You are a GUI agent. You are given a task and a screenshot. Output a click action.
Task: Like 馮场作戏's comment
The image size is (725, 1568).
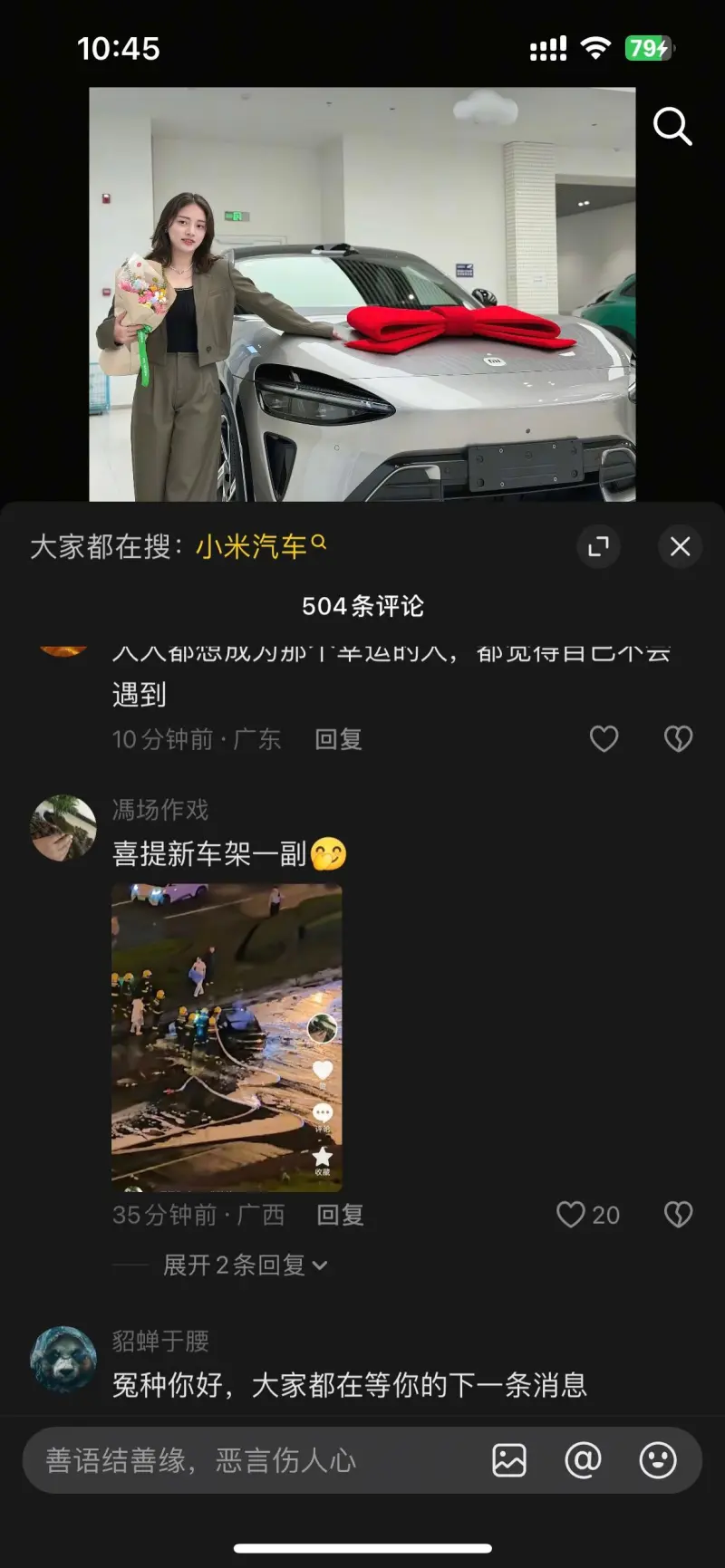571,1215
